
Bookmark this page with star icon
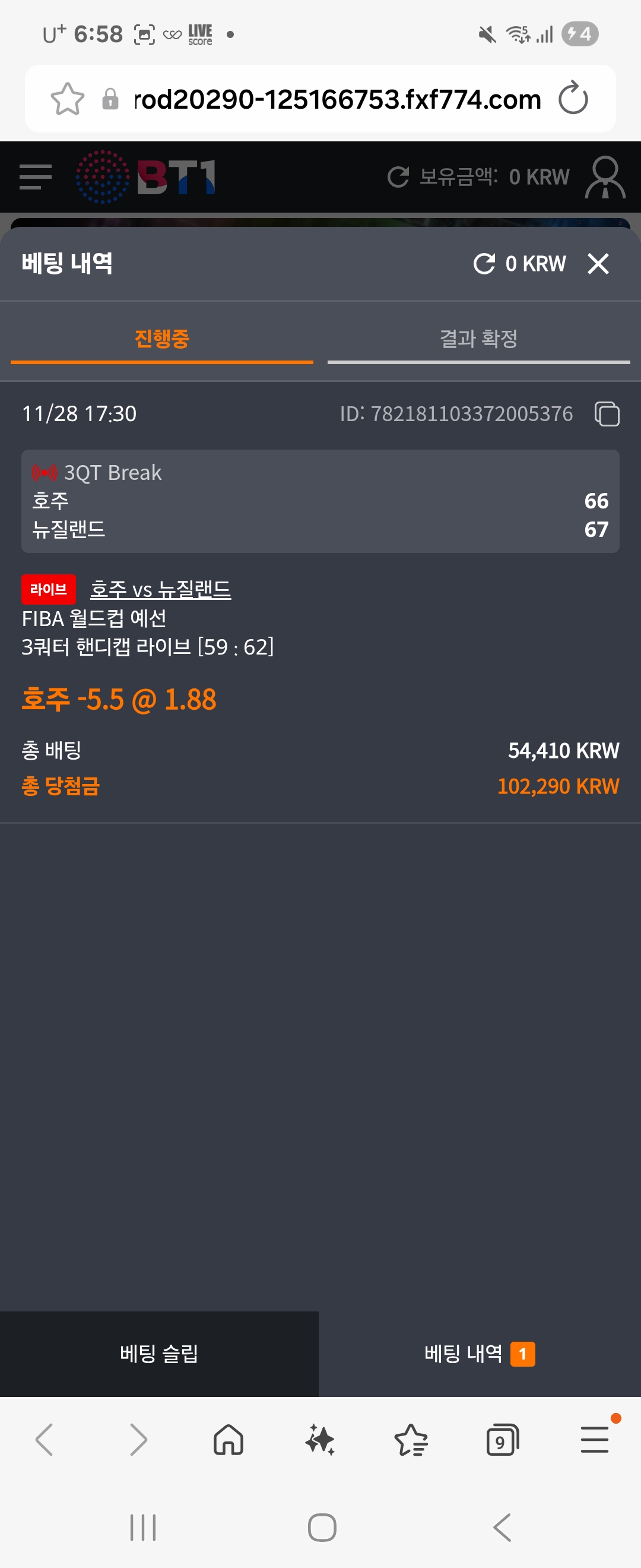67,99
